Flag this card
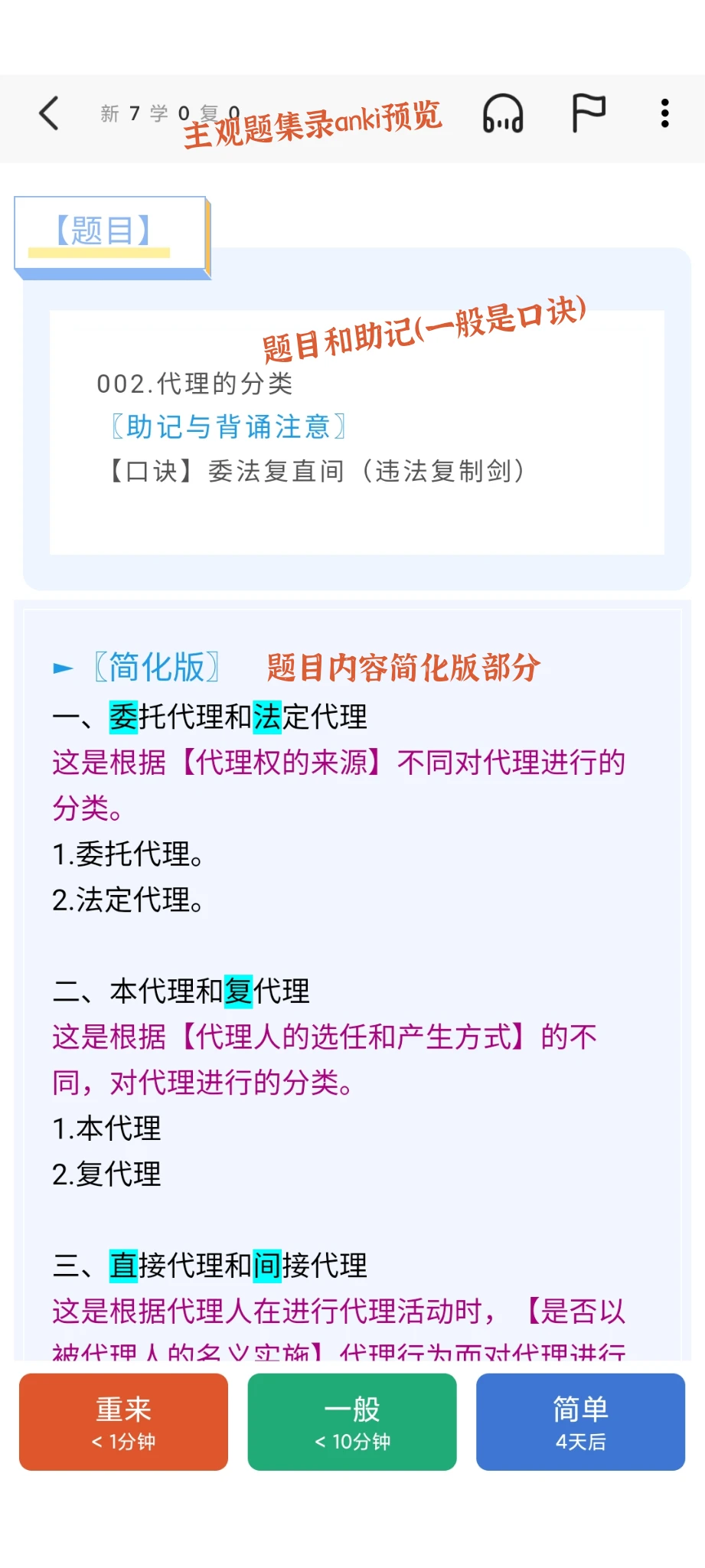This screenshot has width=705, height=1568. click(x=588, y=113)
